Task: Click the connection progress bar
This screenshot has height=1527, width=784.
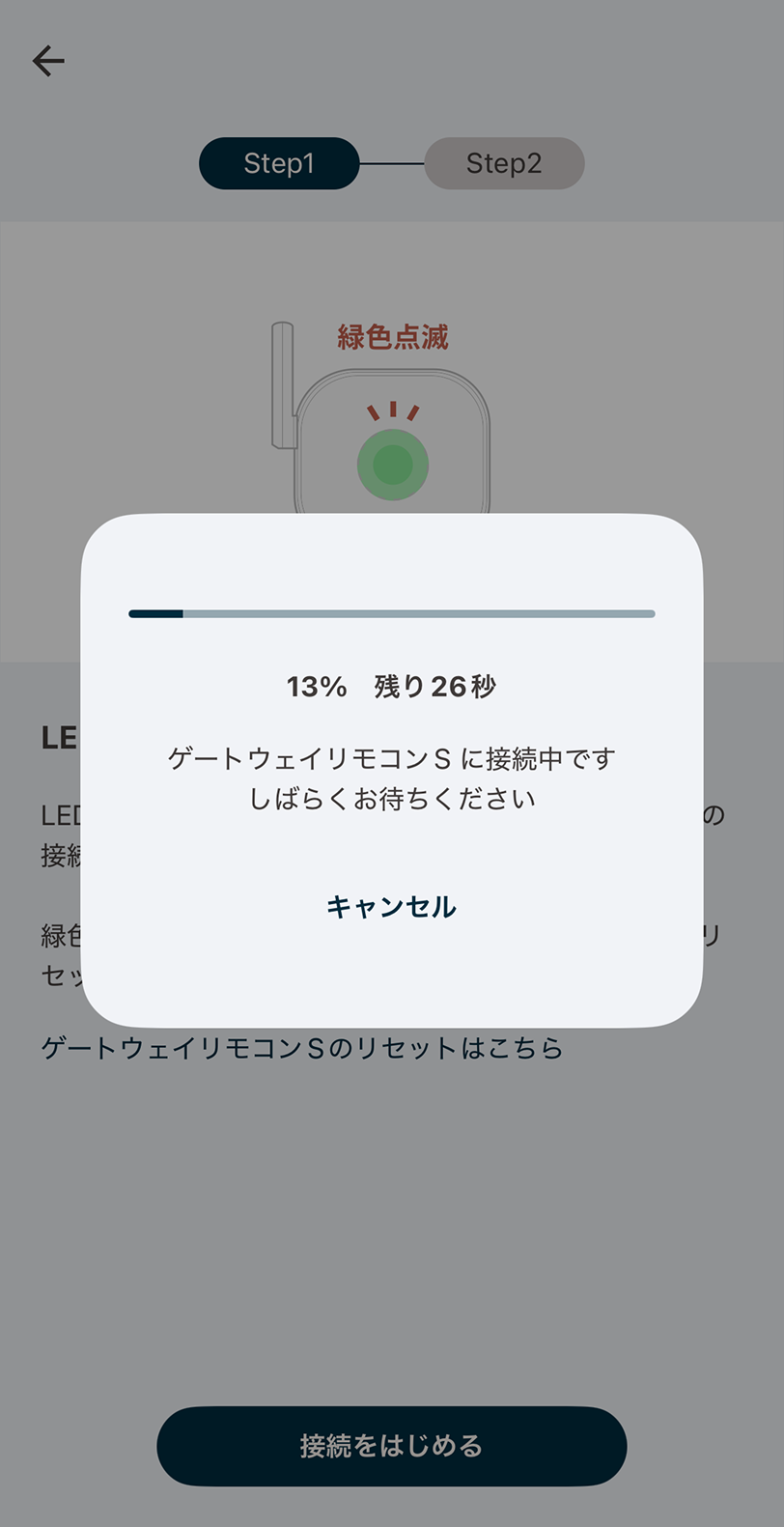Action: 391,613
